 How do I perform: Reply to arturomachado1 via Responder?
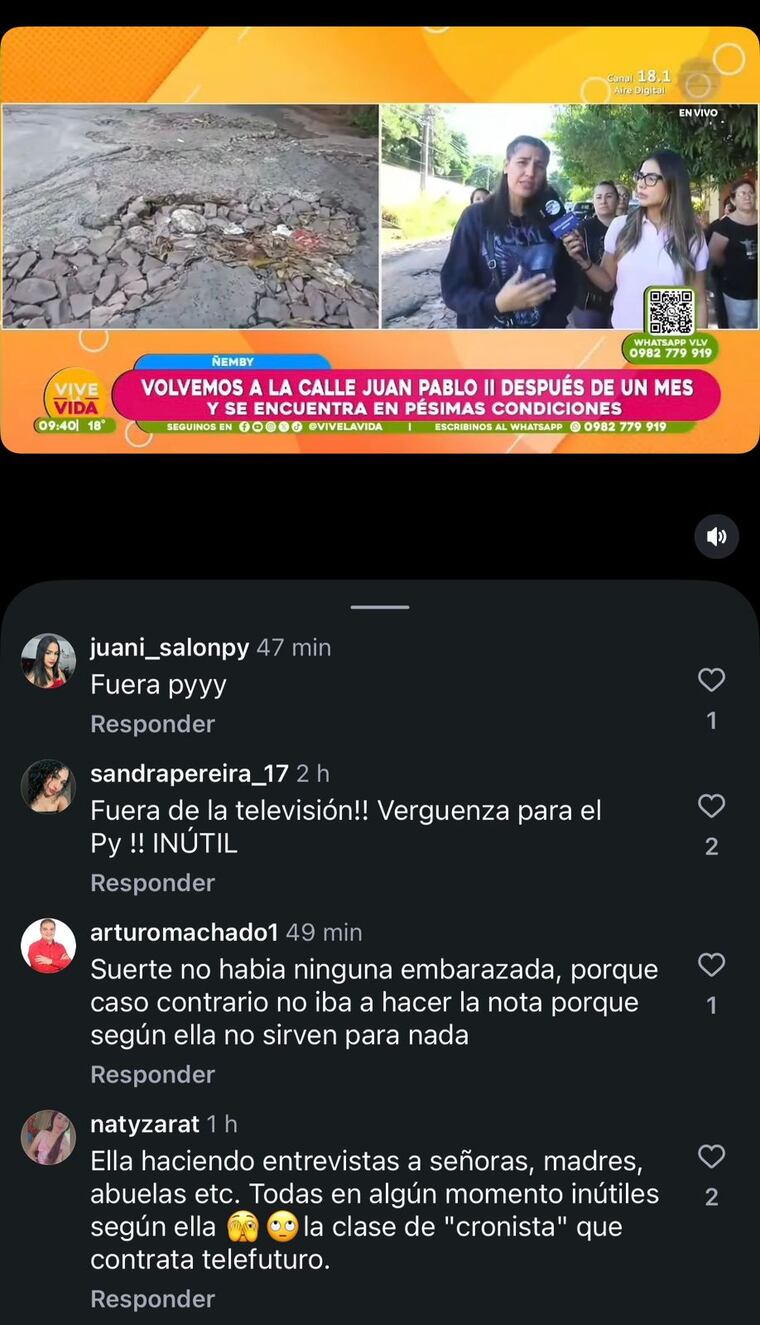tap(152, 1074)
